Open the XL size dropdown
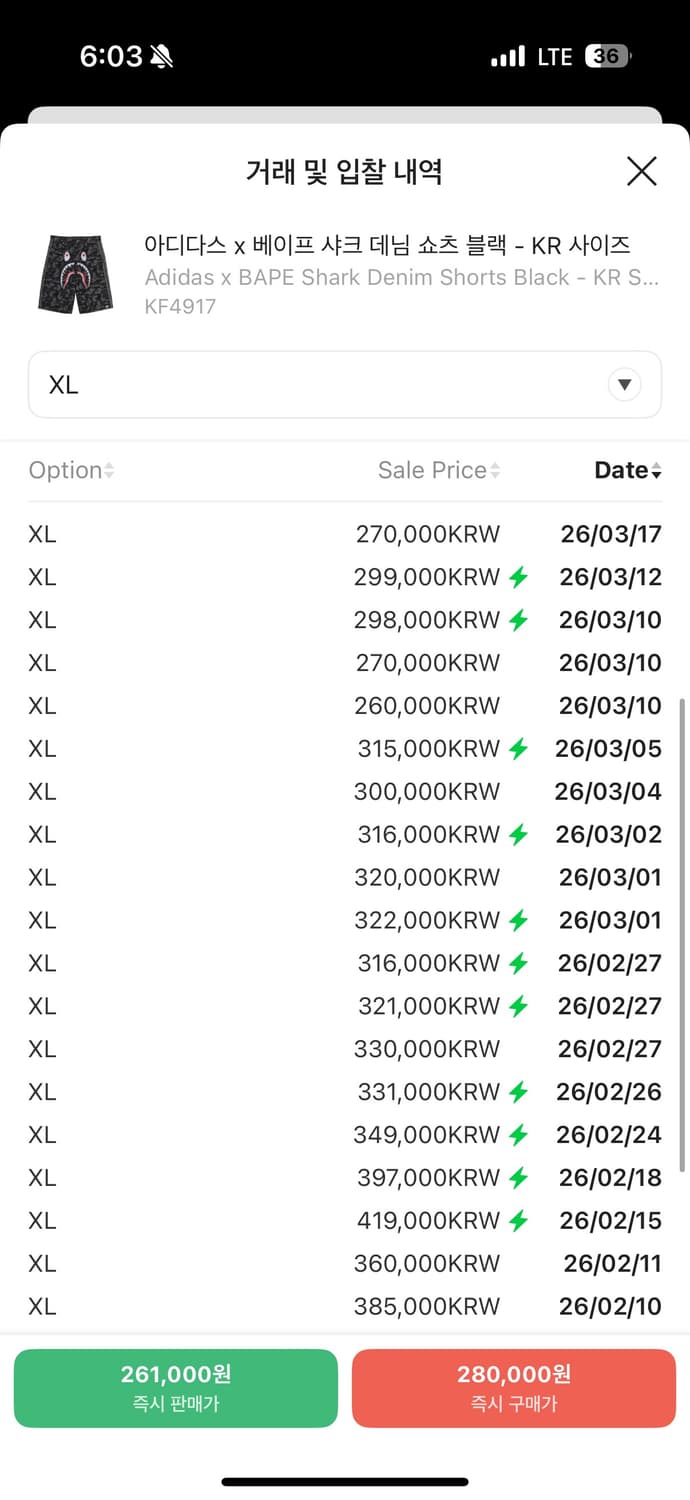This screenshot has width=690, height=1500. pos(345,384)
